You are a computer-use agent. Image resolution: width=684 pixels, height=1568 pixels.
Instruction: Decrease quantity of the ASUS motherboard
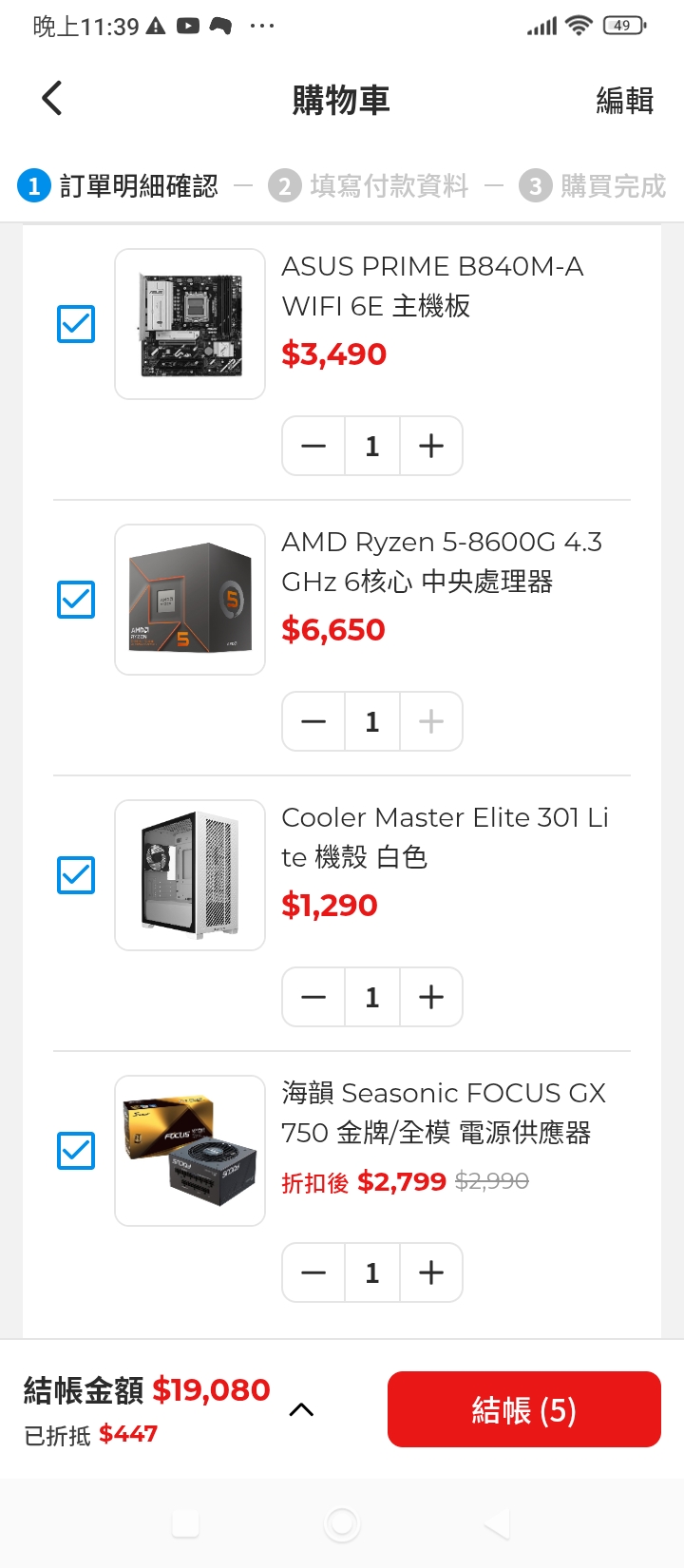pos(313,446)
